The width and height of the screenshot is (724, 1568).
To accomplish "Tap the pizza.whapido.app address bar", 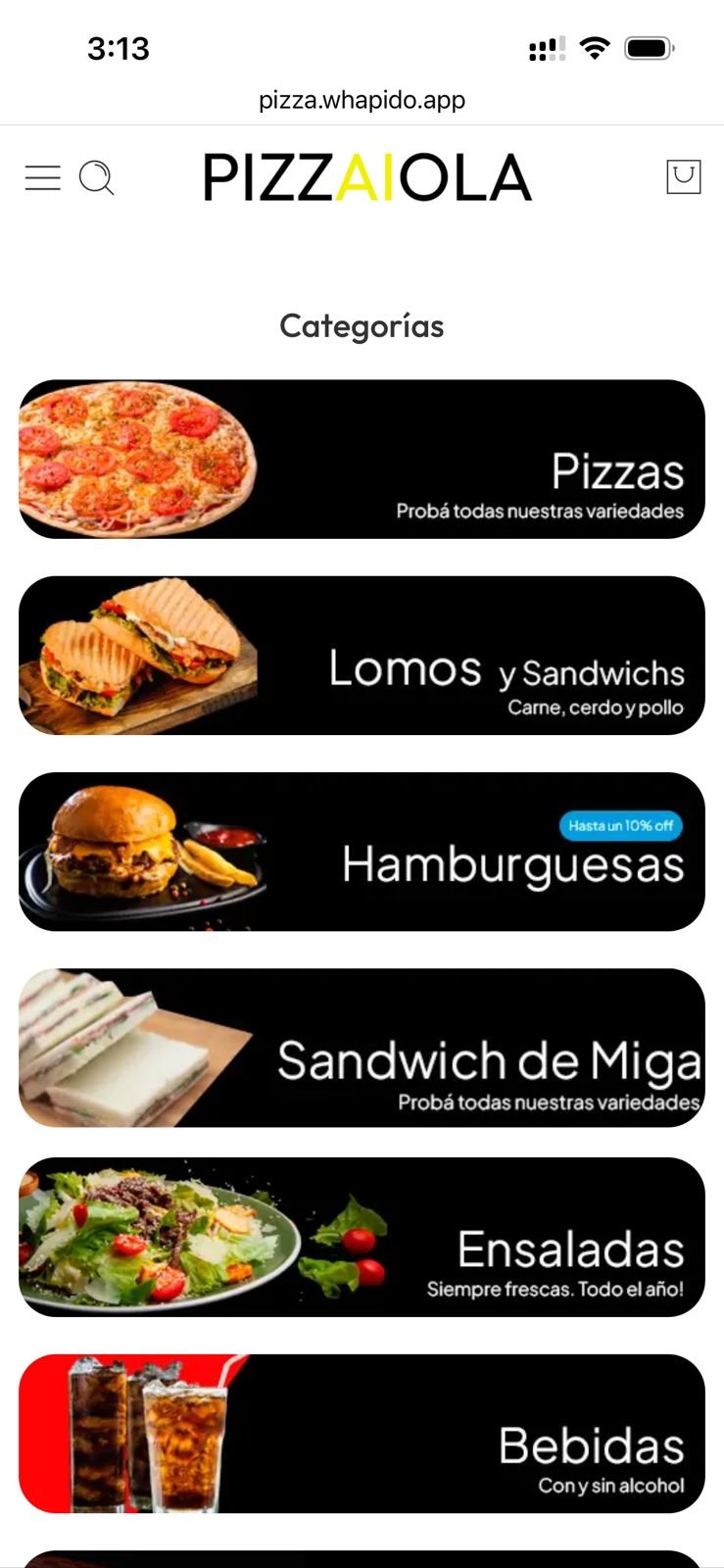I will [x=362, y=100].
